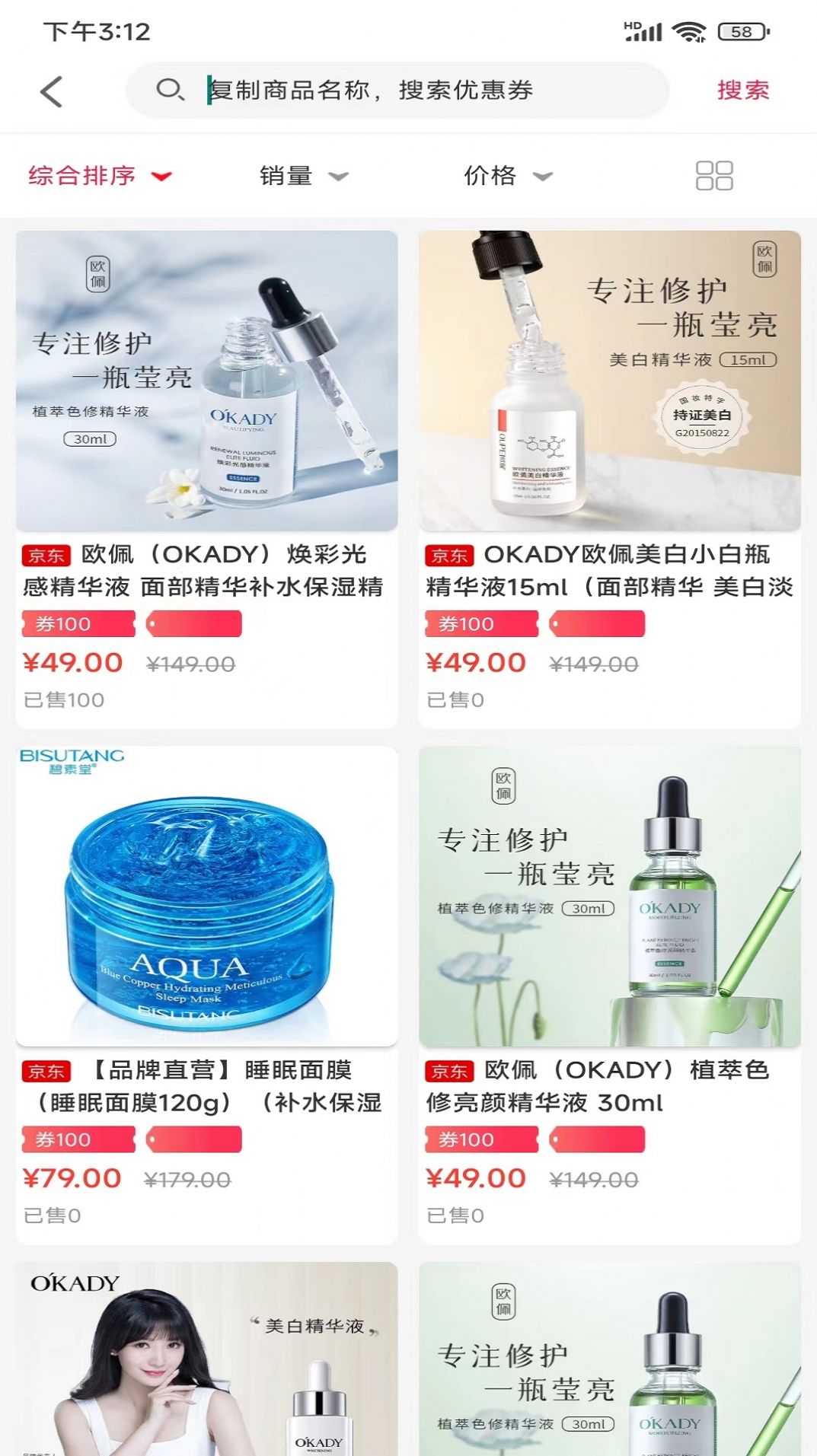Screen dimensions: 817x1456
Task: Tap the coupon search input field
Action: (x=411, y=91)
